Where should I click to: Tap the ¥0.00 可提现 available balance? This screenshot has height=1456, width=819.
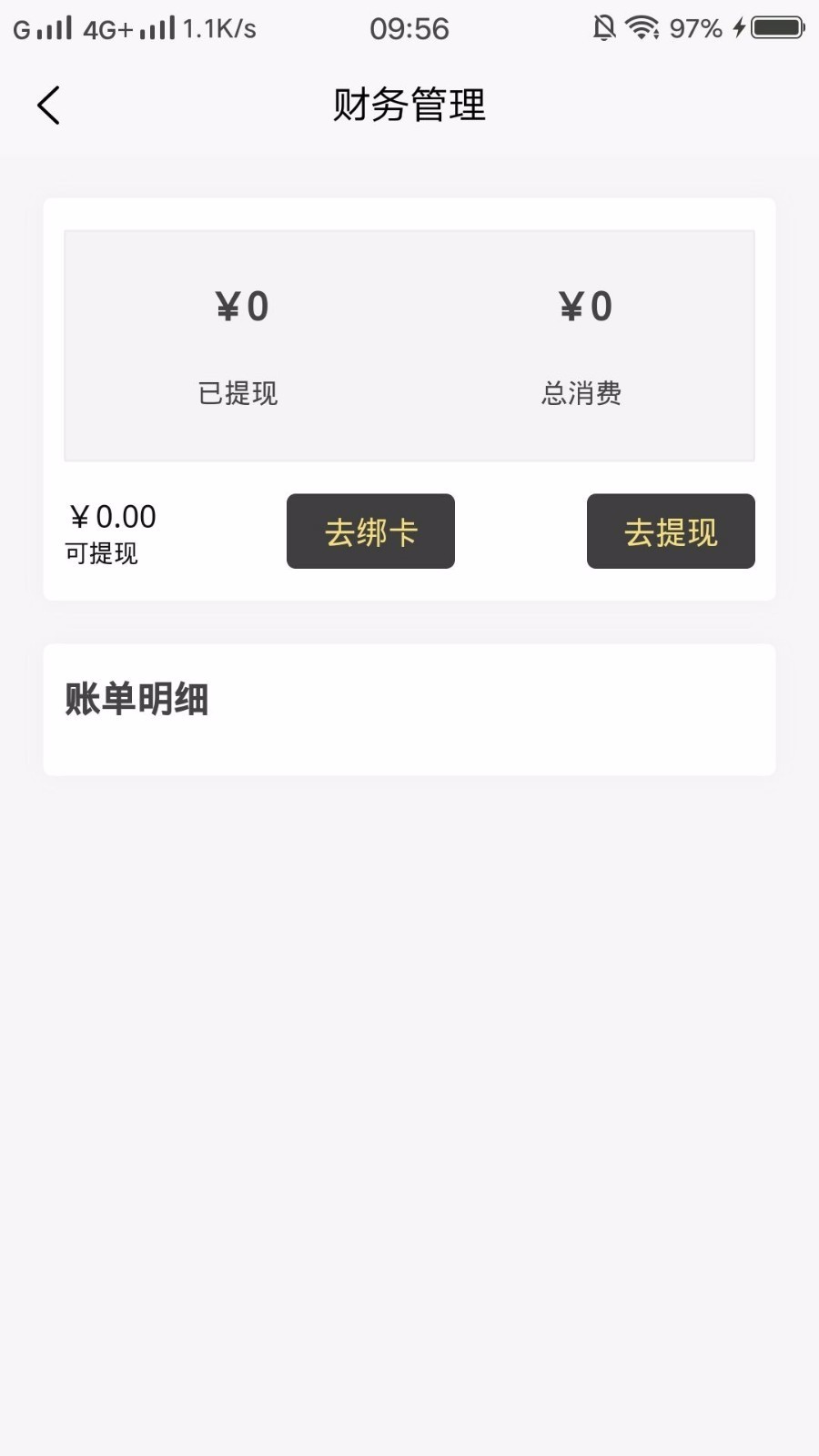pos(112,516)
